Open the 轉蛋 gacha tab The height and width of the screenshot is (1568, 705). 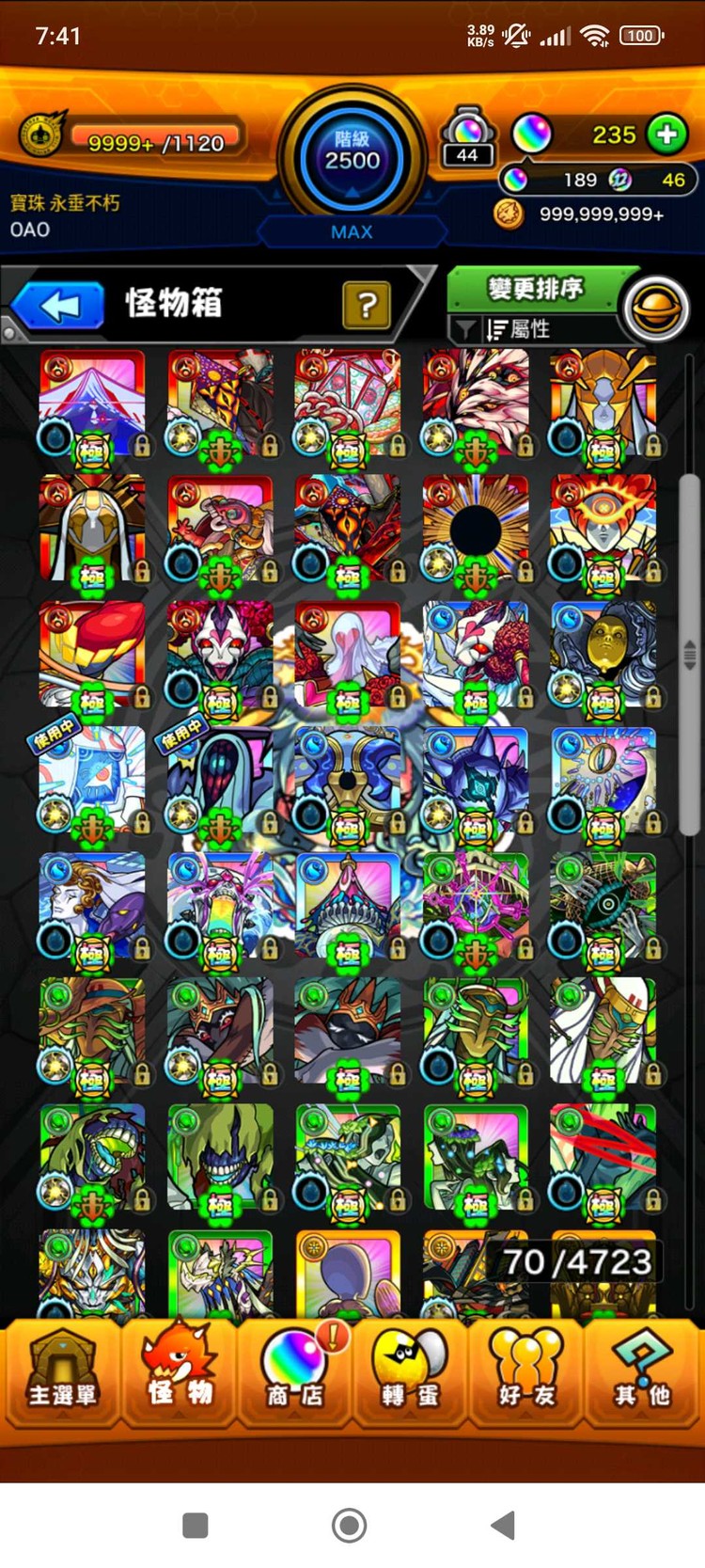[x=411, y=1375]
